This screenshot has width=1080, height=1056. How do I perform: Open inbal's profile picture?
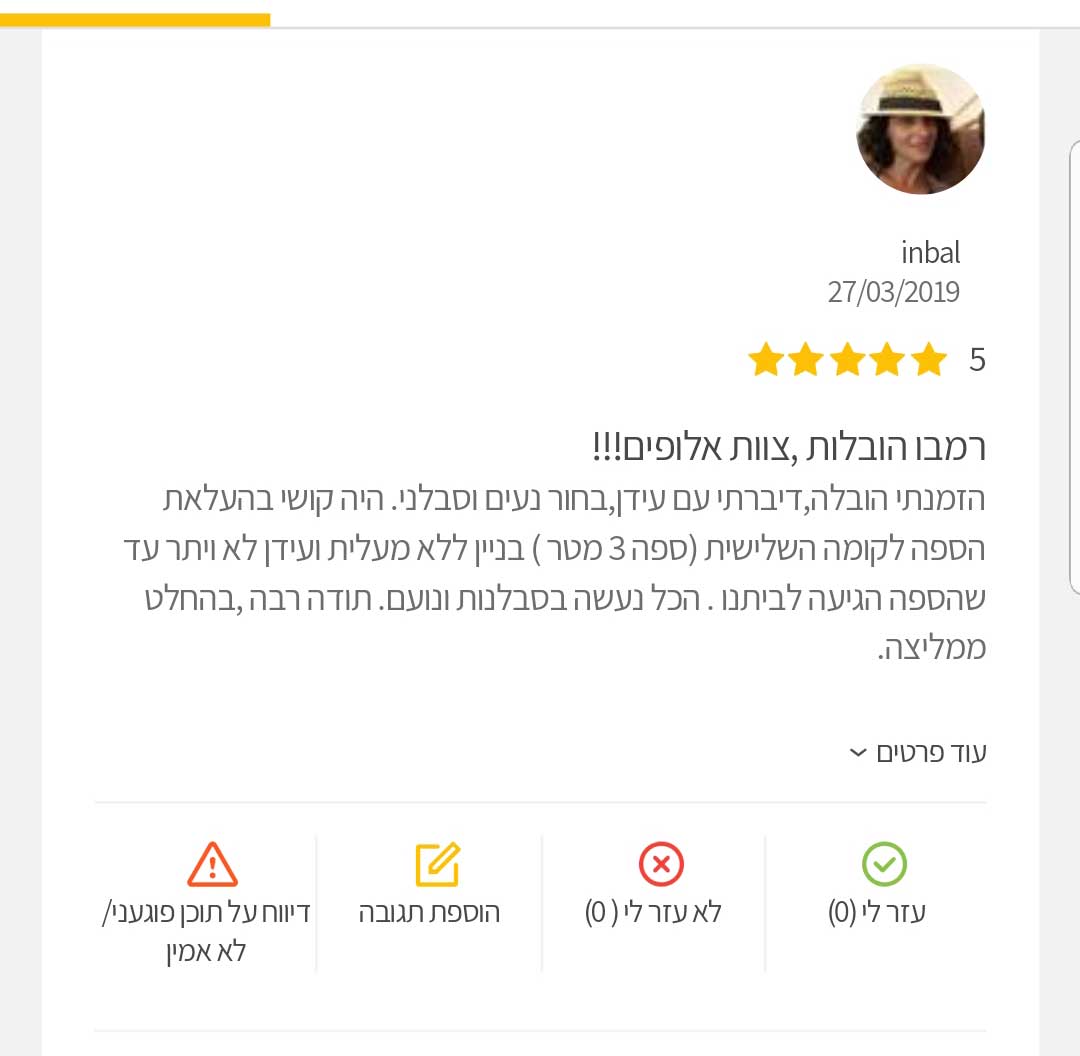point(921,130)
